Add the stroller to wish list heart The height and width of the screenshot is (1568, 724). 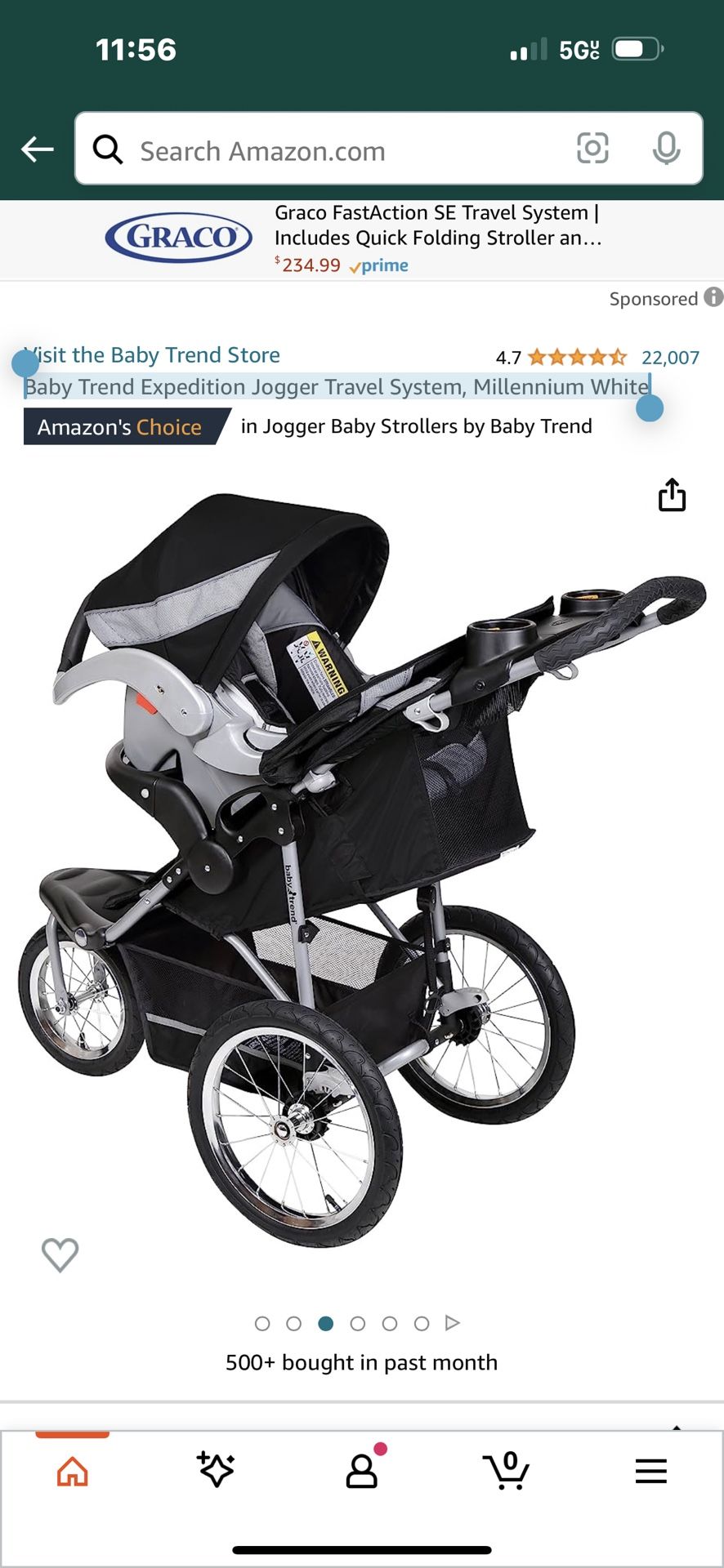point(60,1254)
